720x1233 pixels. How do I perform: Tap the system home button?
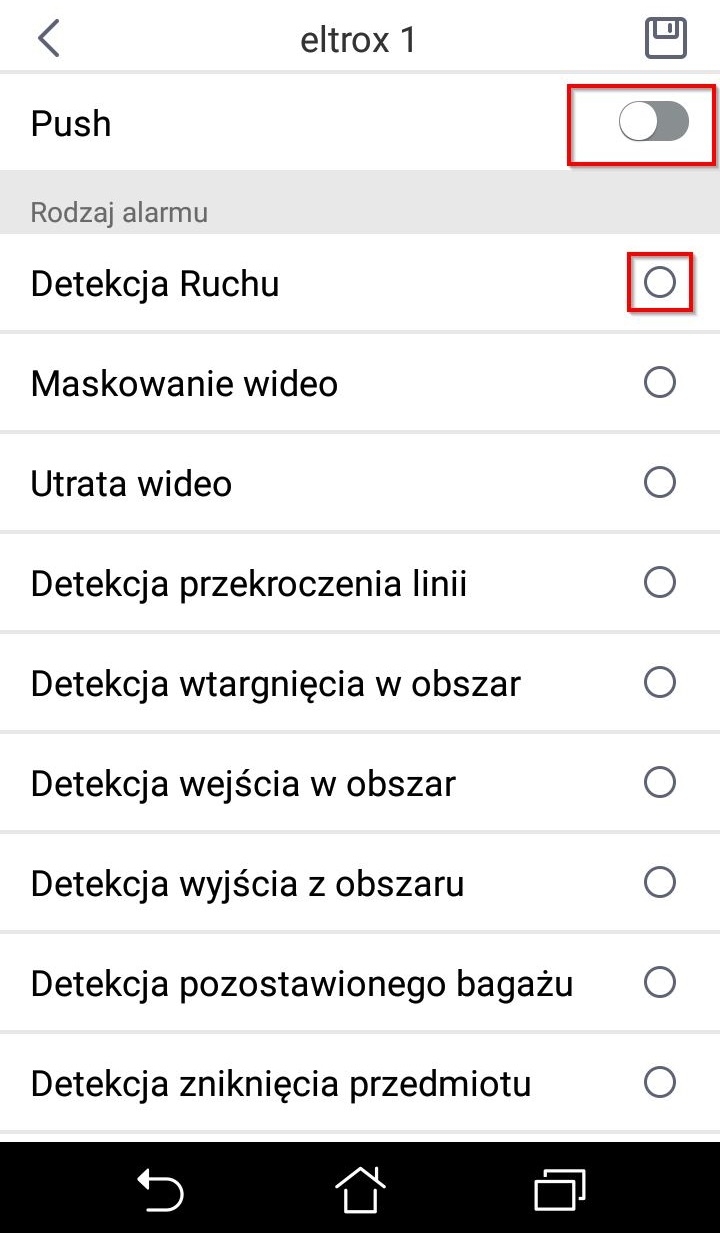click(360, 1190)
